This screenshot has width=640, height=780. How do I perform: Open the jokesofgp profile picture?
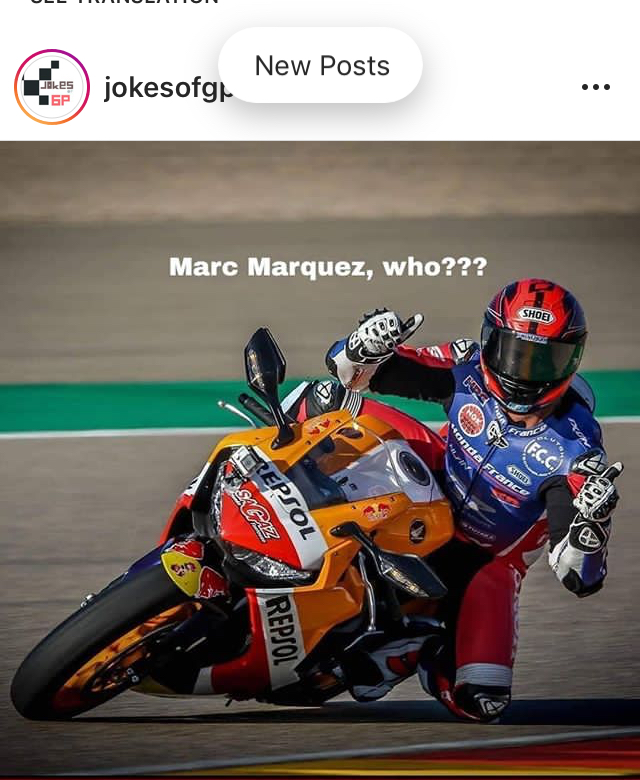(52, 88)
